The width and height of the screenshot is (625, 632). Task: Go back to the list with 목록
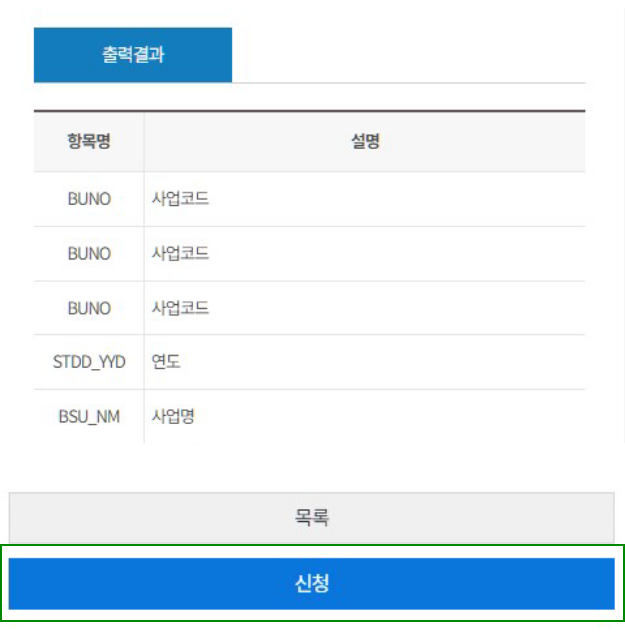click(312, 518)
